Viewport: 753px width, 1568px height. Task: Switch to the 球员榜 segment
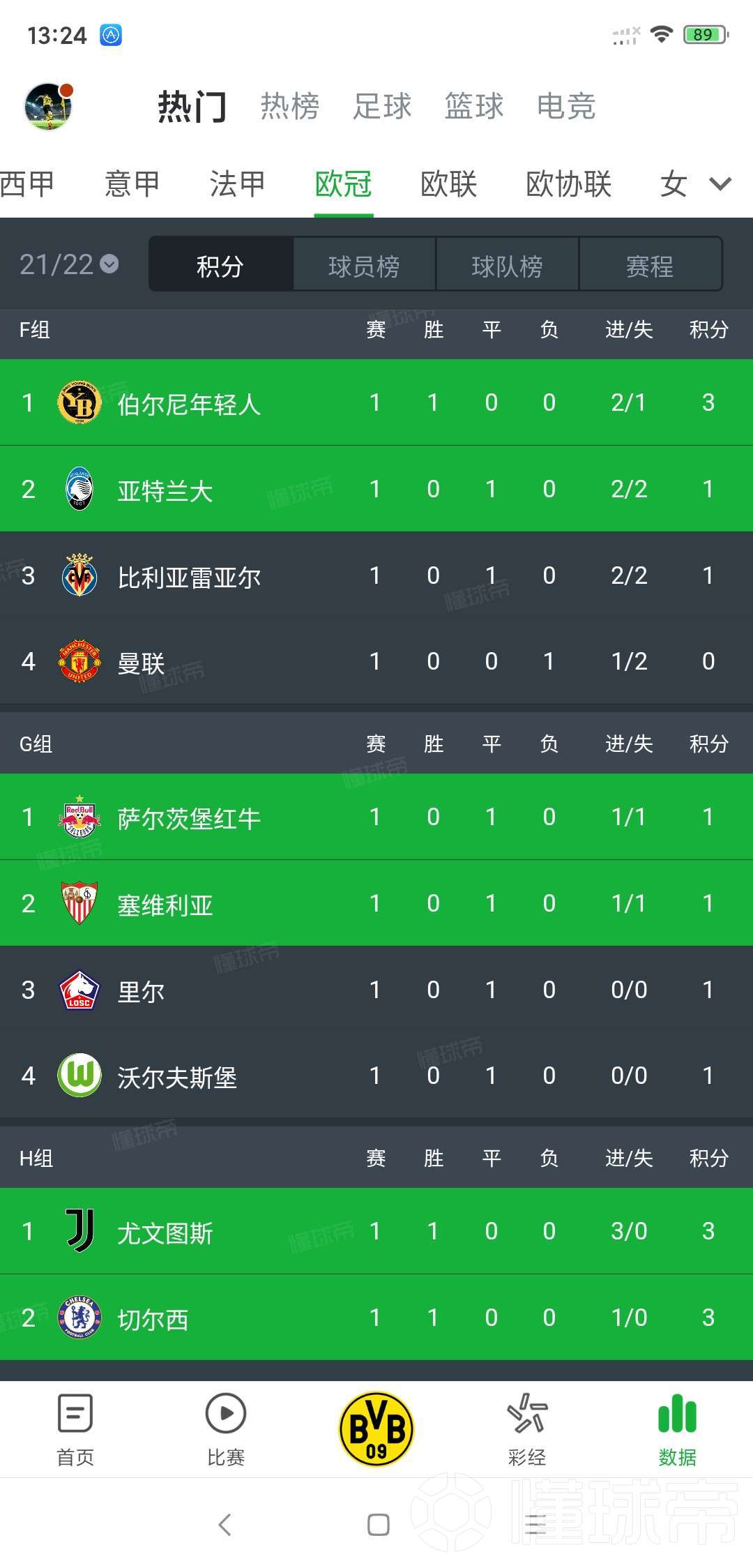[x=364, y=264]
